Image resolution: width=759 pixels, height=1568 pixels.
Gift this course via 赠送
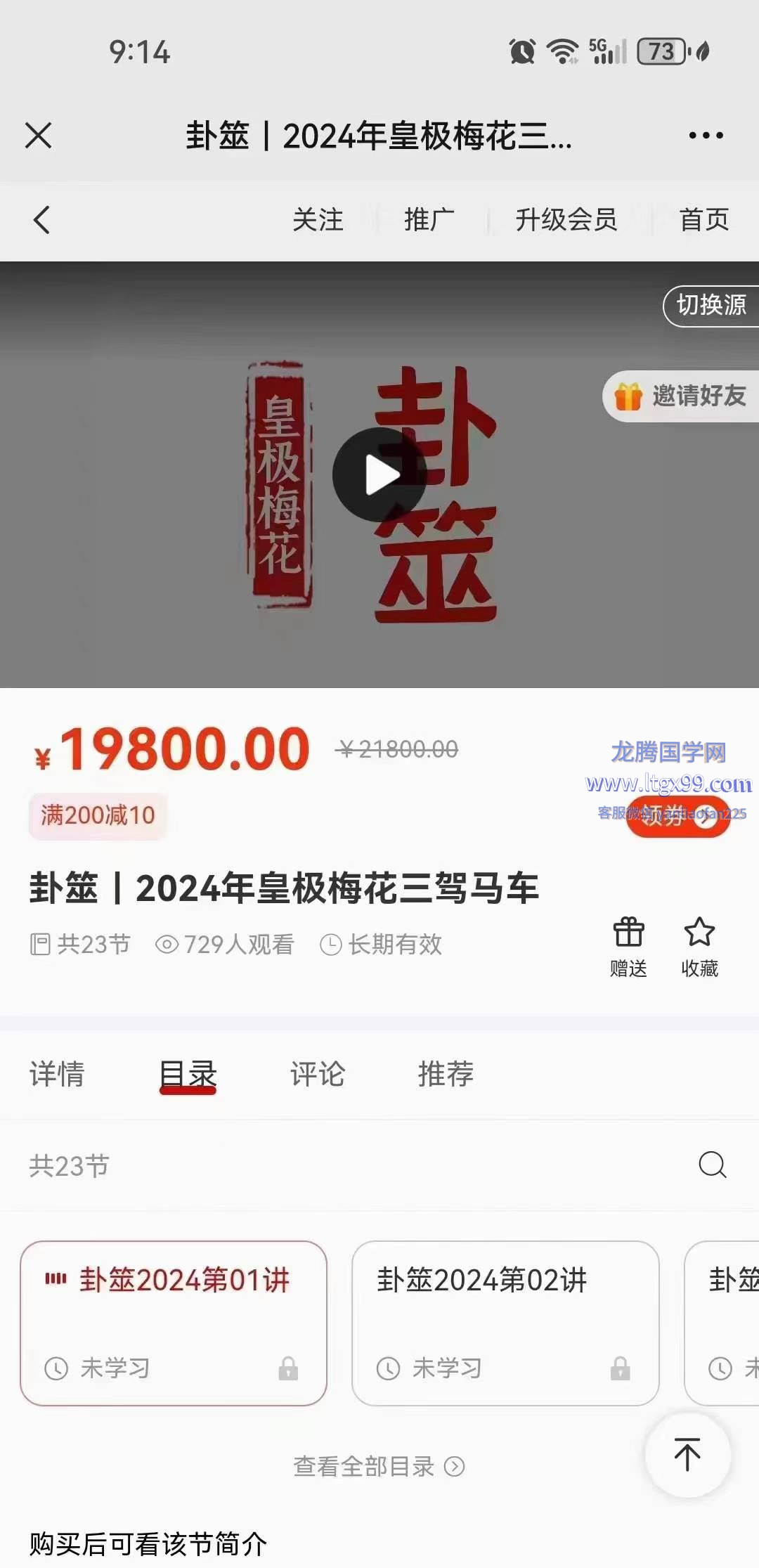pyautogui.click(x=628, y=946)
